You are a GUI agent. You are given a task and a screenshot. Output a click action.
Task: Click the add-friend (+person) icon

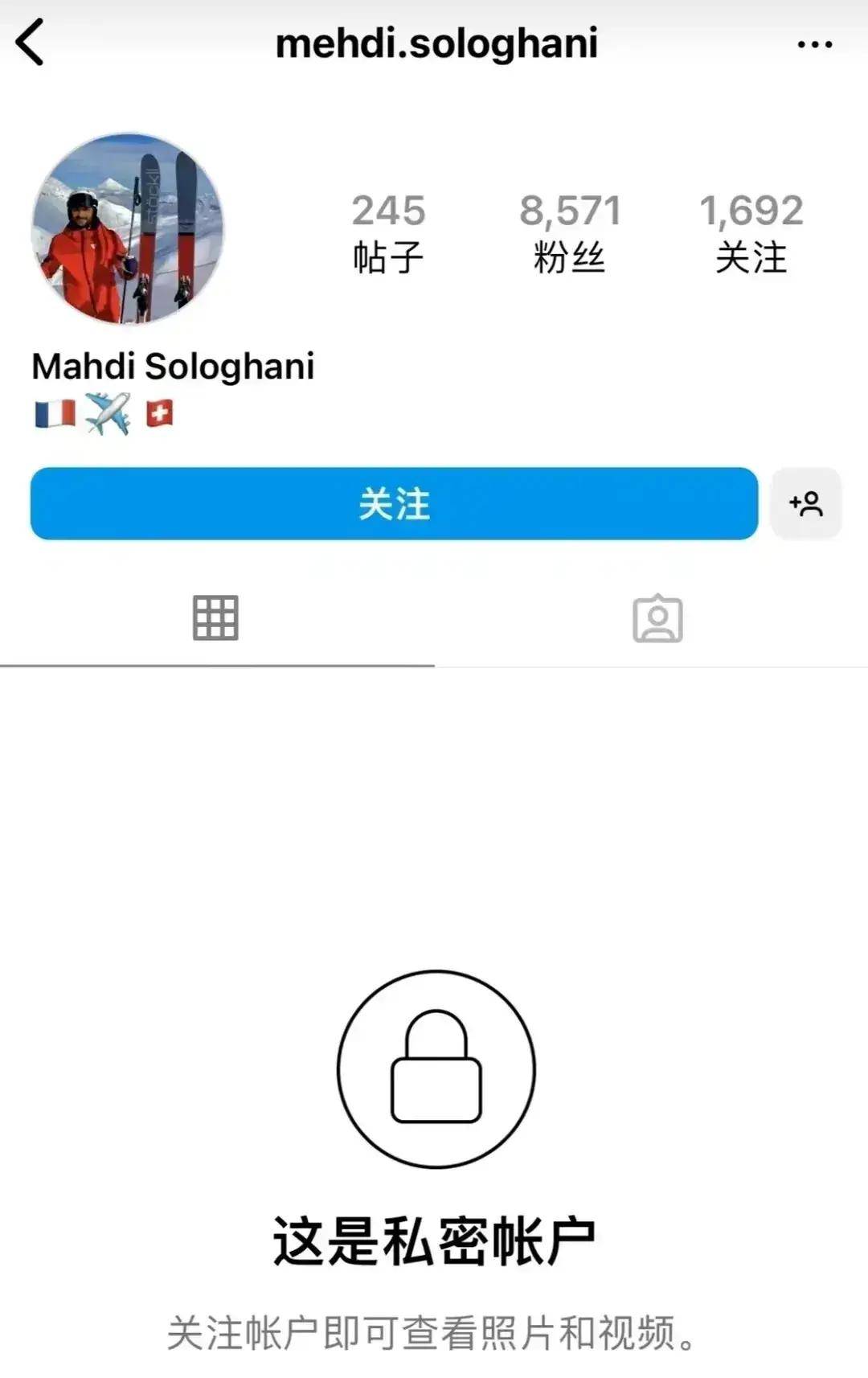click(805, 504)
